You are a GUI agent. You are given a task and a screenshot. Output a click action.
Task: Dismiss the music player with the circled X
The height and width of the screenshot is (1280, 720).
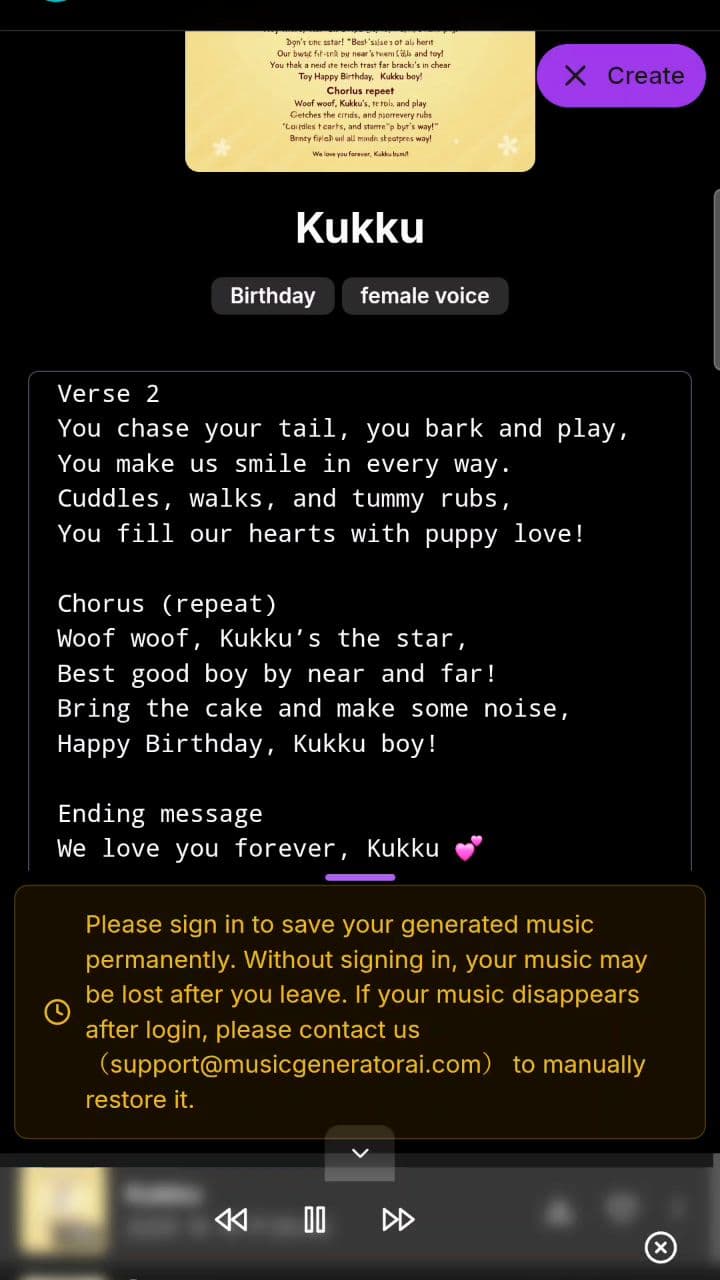[x=661, y=1248]
